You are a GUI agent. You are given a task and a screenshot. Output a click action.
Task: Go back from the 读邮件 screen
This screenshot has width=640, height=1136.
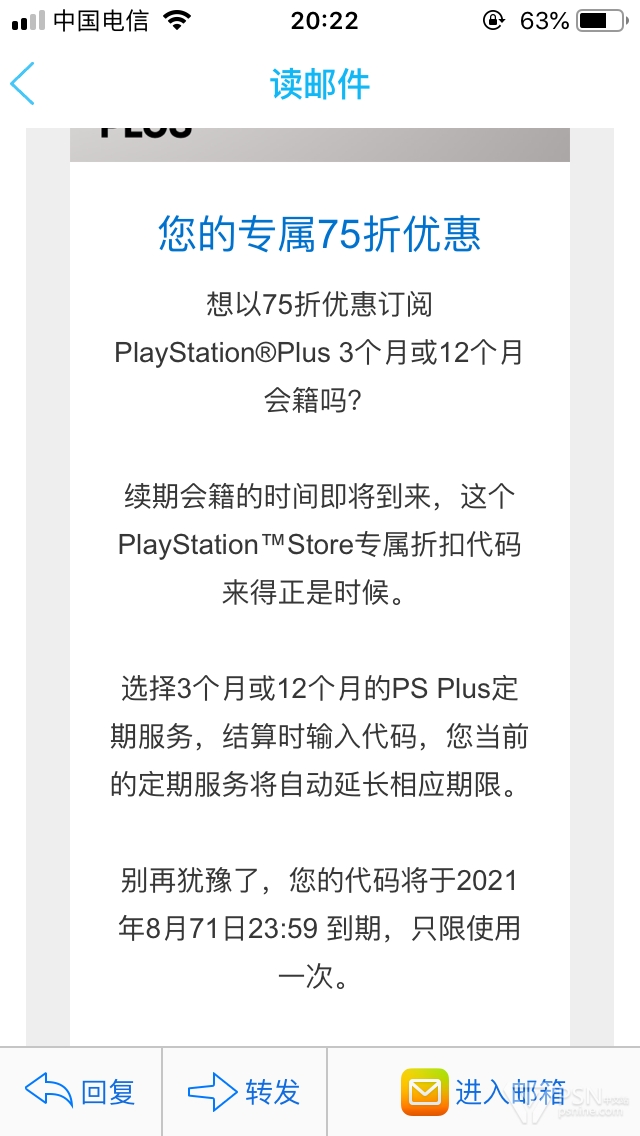(x=22, y=84)
